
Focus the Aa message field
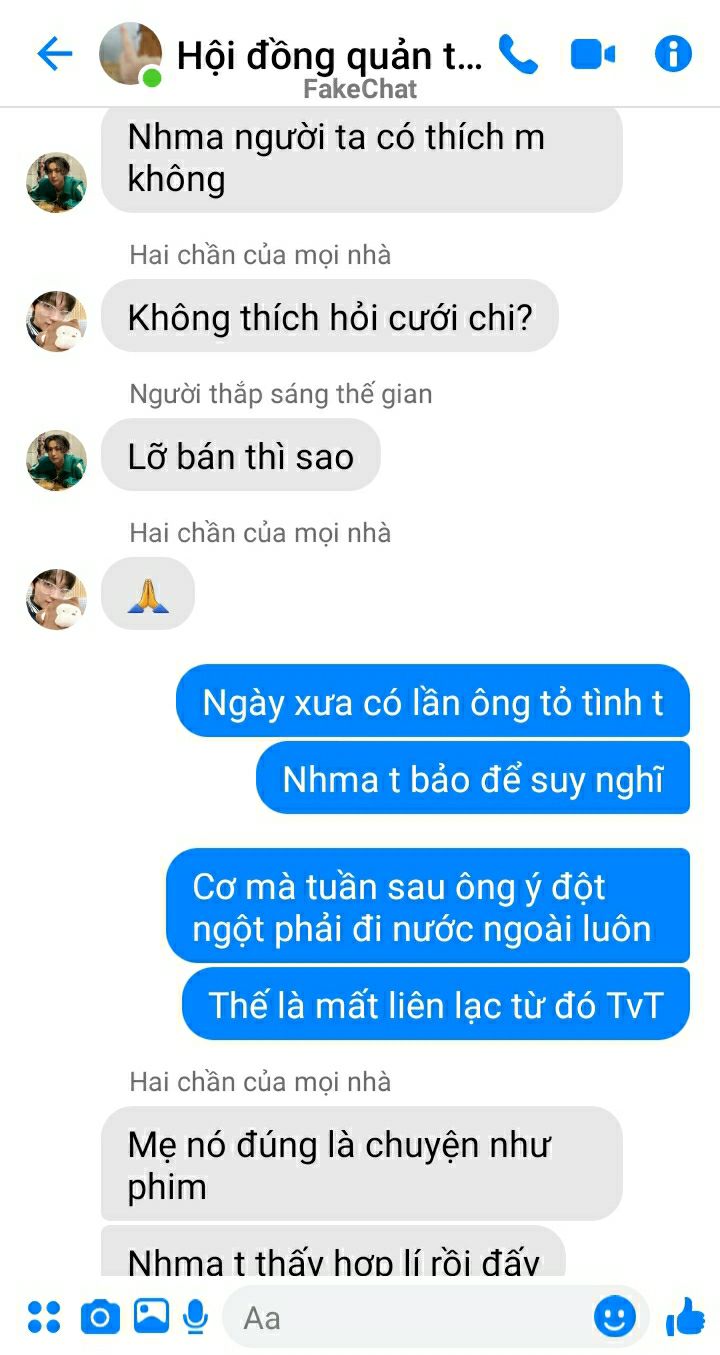pos(400,1317)
